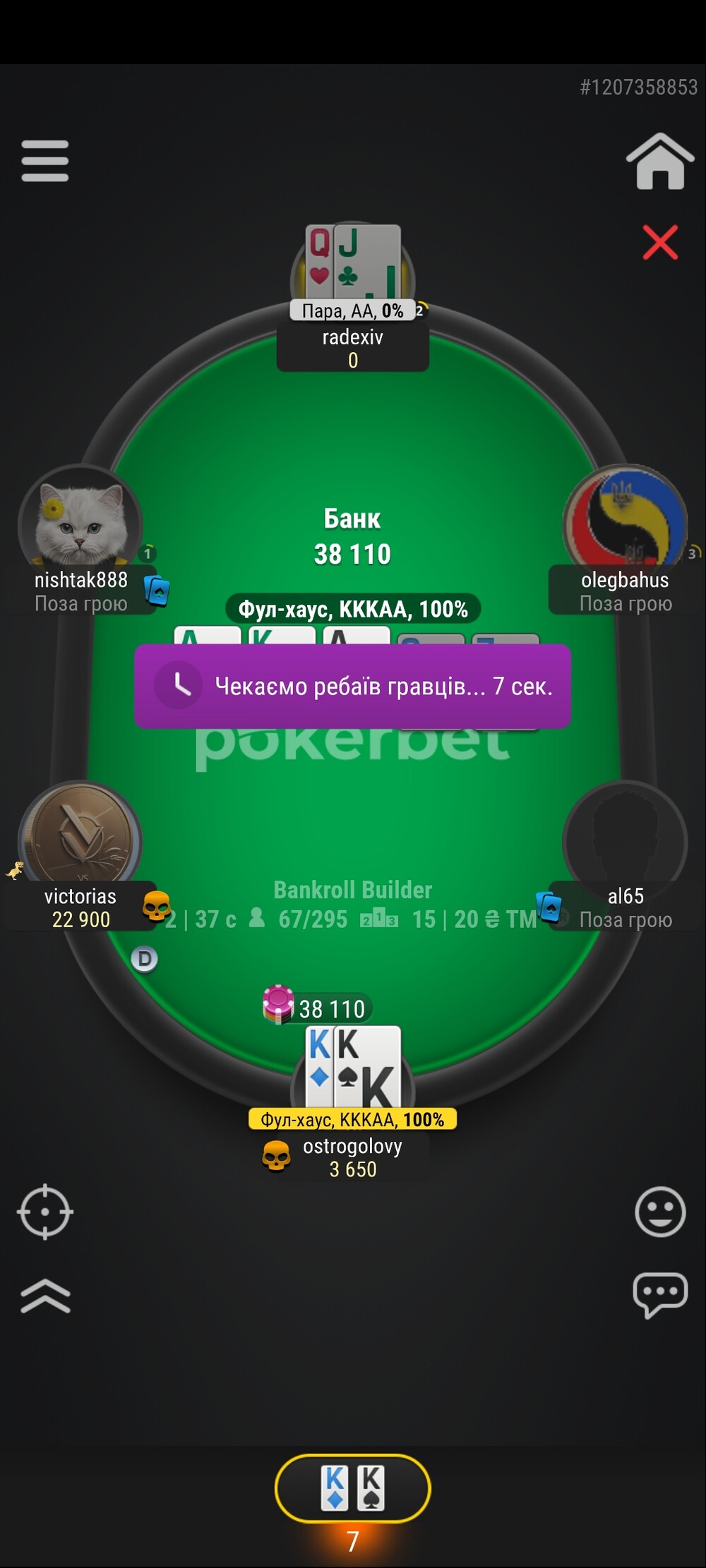The width and height of the screenshot is (706, 1568).
Task: Close the table with red X
Action: pyautogui.click(x=660, y=243)
